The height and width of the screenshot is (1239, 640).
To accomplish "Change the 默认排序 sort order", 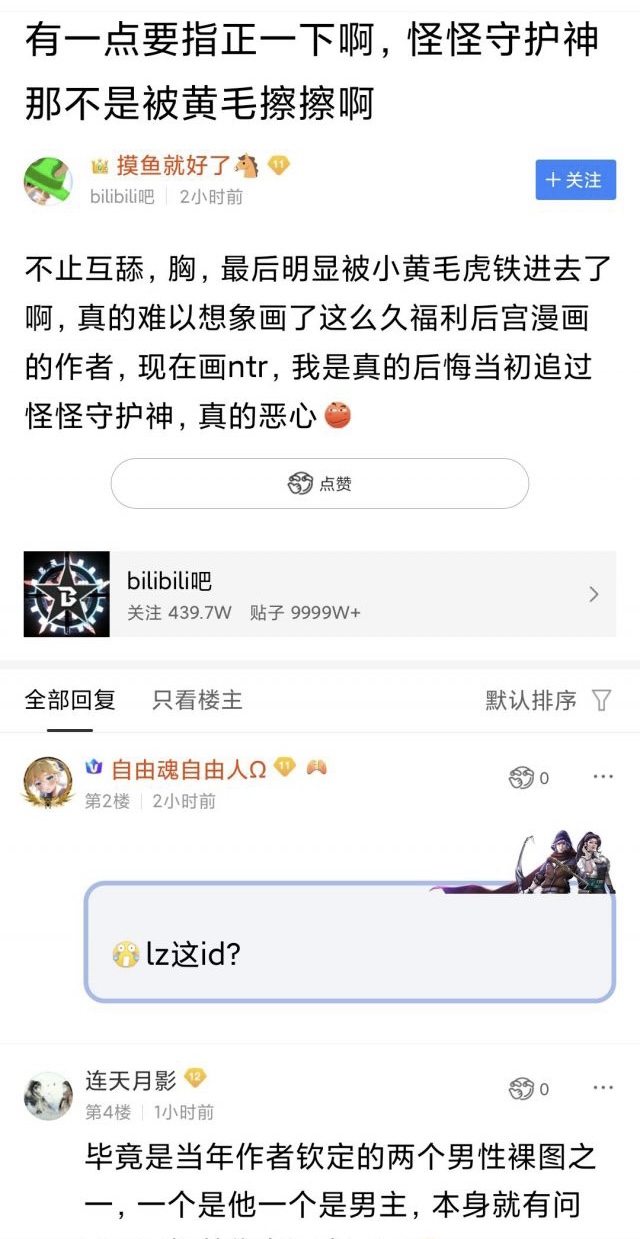I will 547,700.
